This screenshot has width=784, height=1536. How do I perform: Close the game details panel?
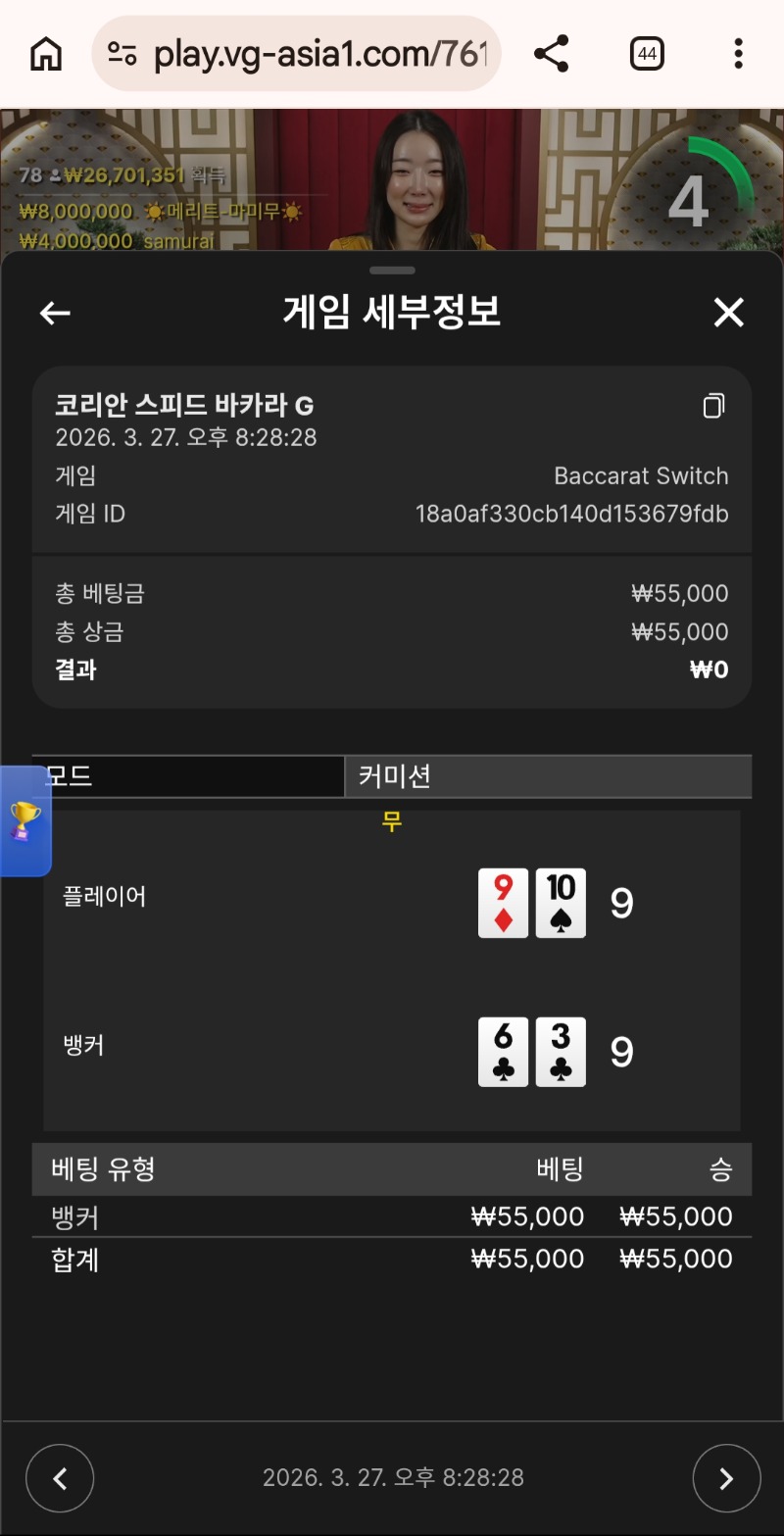[728, 313]
